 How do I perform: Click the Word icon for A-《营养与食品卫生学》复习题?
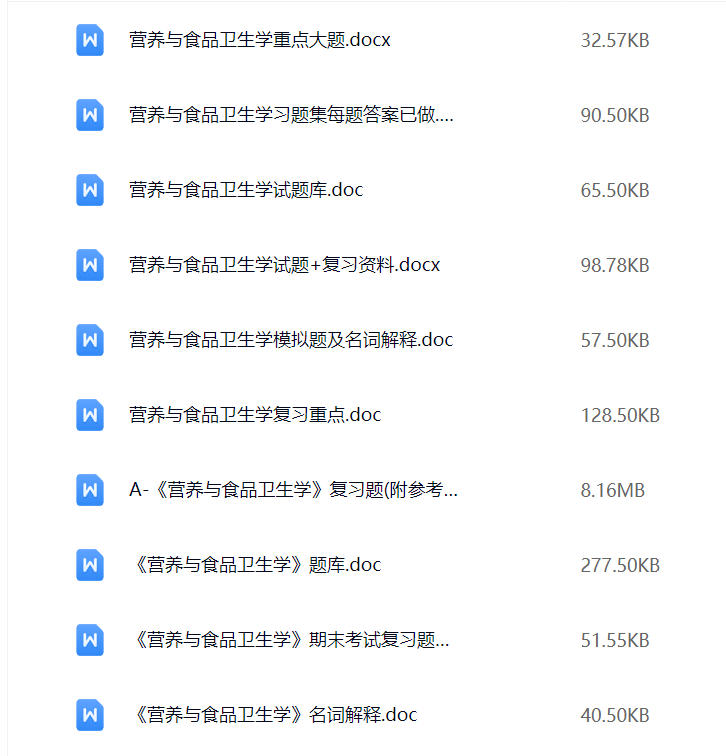click(x=89, y=490)
